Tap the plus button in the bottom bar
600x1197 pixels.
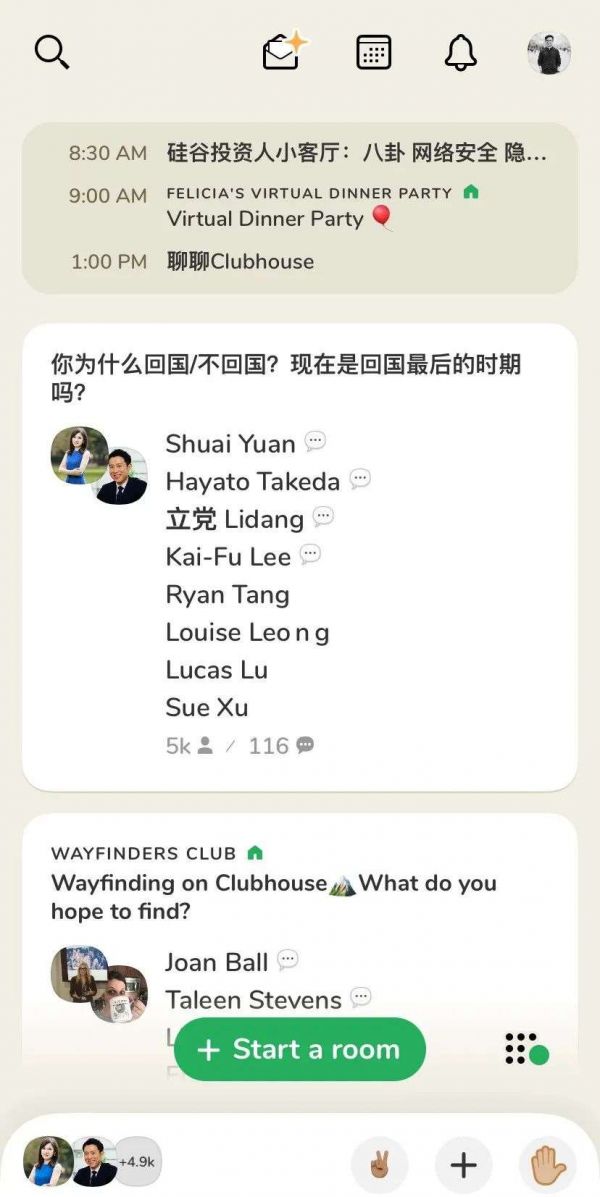[x=463, y=1165]
